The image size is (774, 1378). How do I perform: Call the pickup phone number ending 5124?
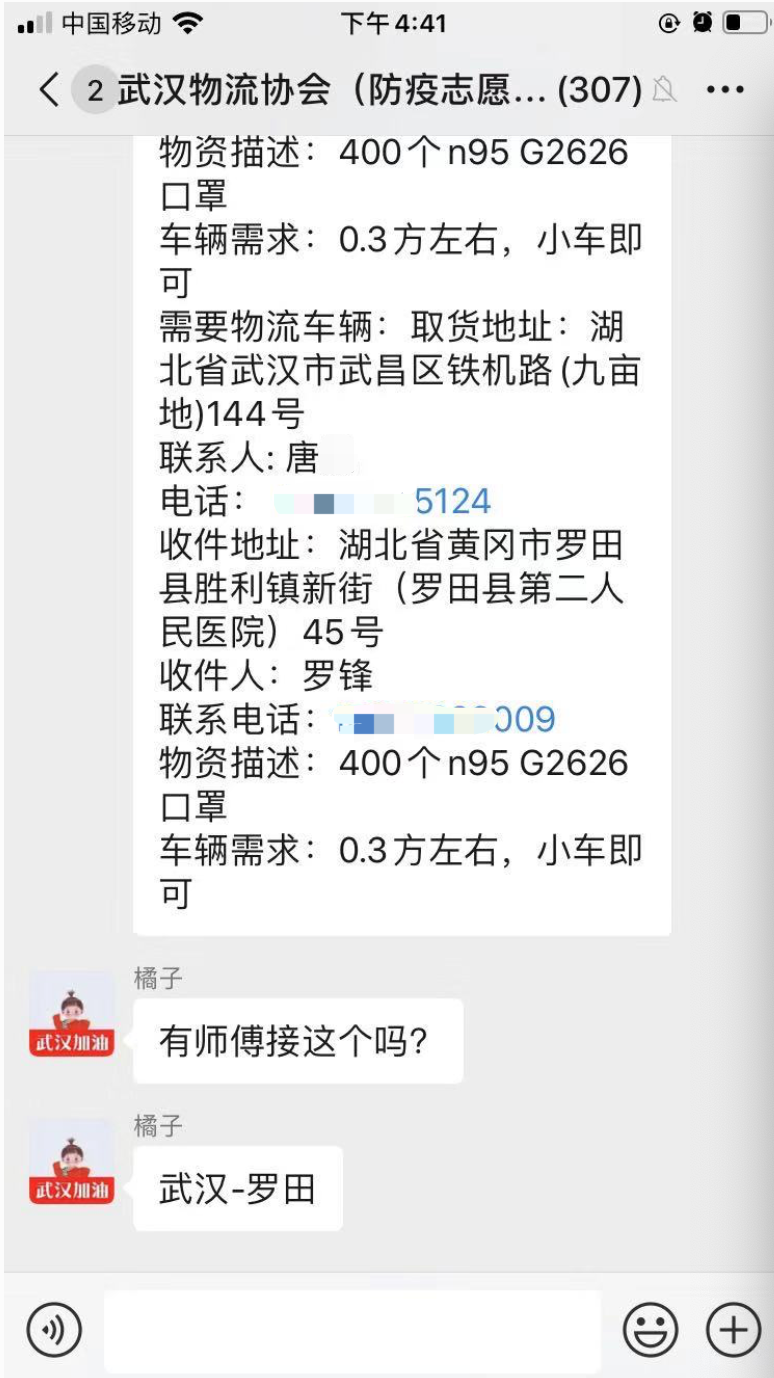coord(452,501)
